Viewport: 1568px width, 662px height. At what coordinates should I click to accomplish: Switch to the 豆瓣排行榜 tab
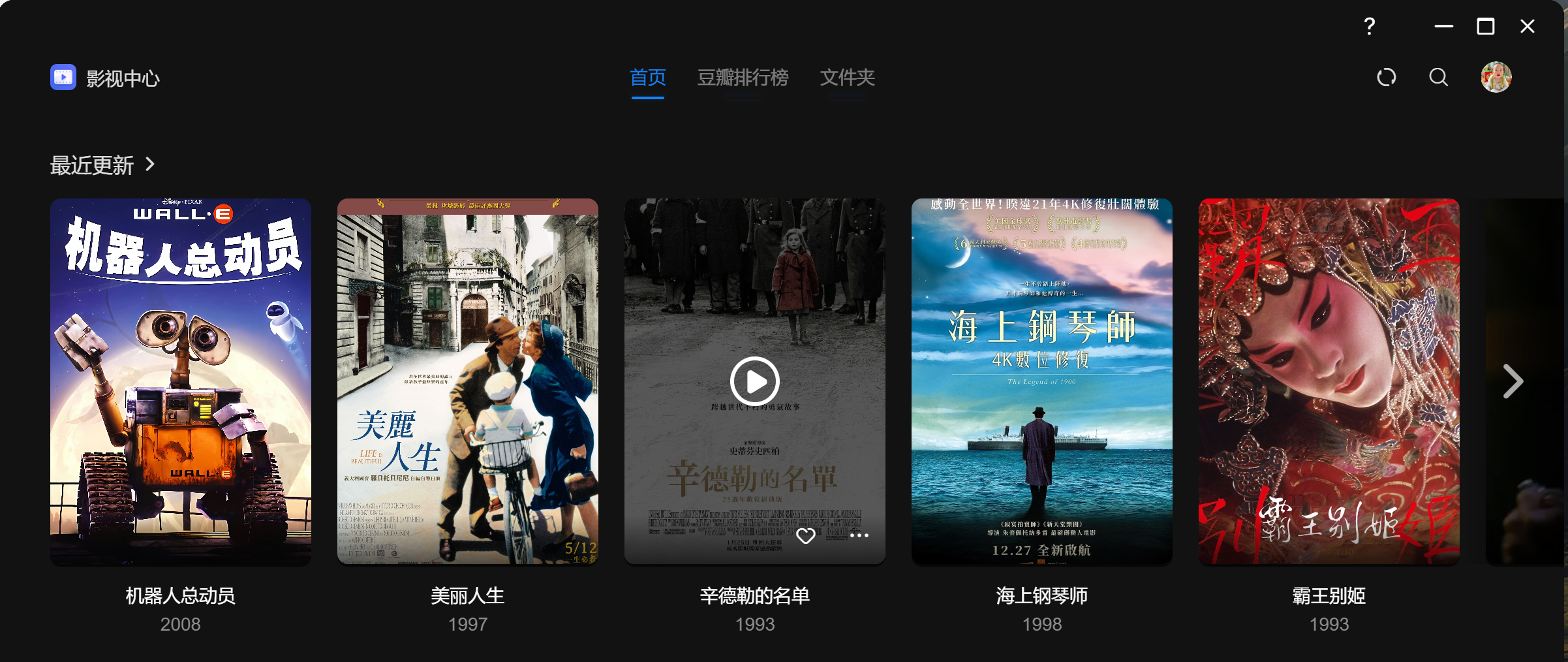click(x=743, y=78)
